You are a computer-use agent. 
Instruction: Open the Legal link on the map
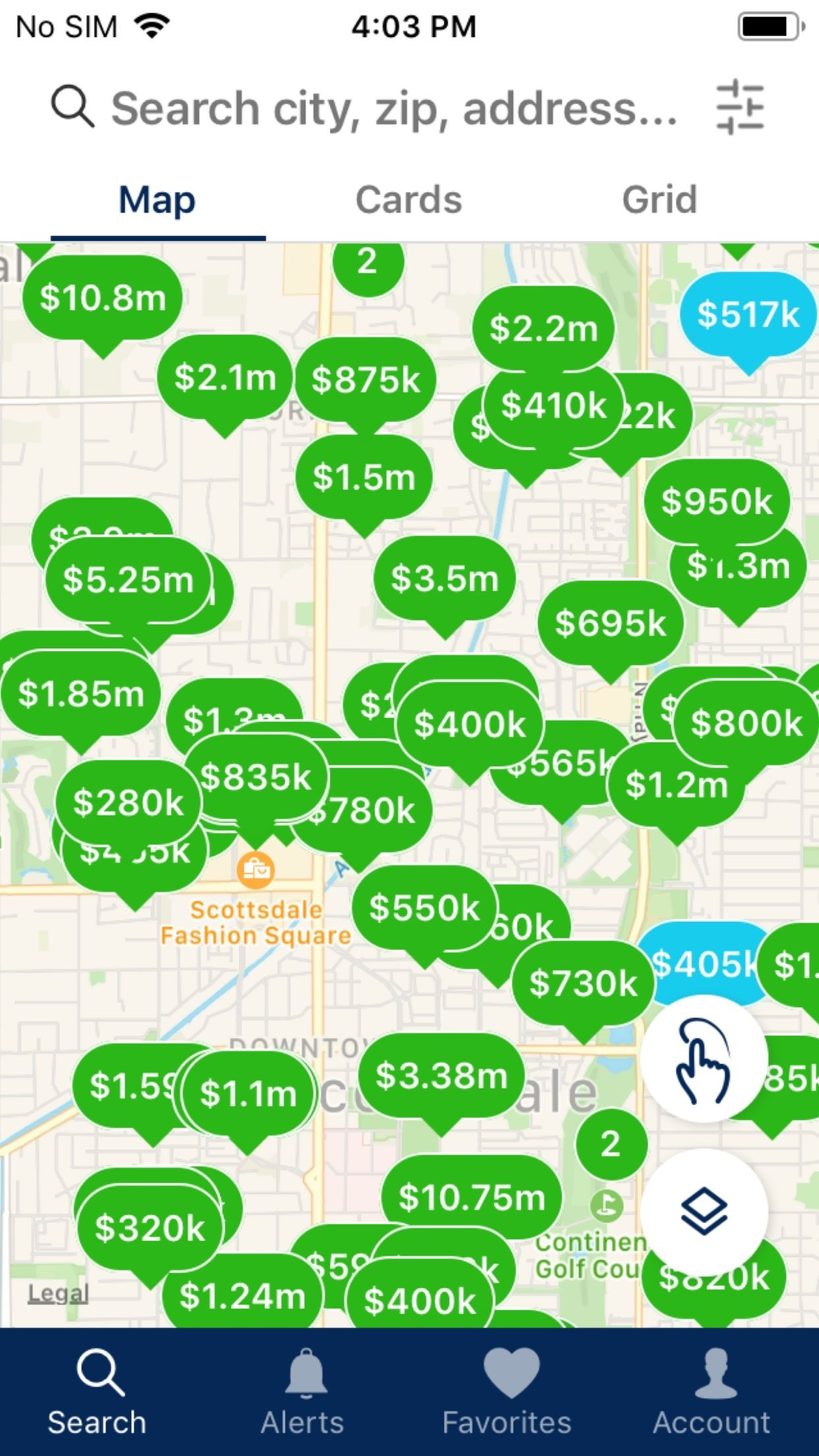58,1293
